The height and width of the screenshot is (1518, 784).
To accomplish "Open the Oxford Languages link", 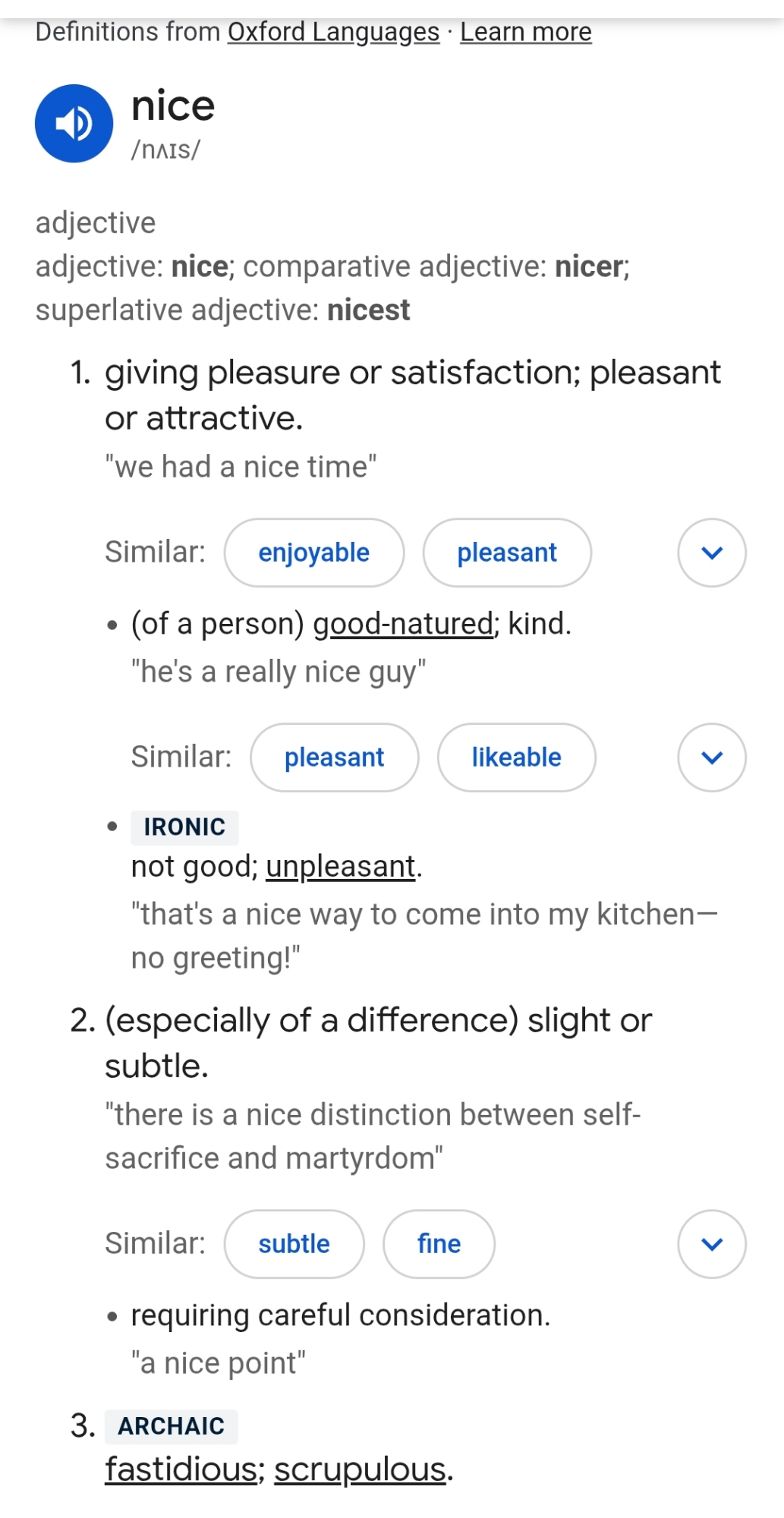I will [x=333, y=32].
